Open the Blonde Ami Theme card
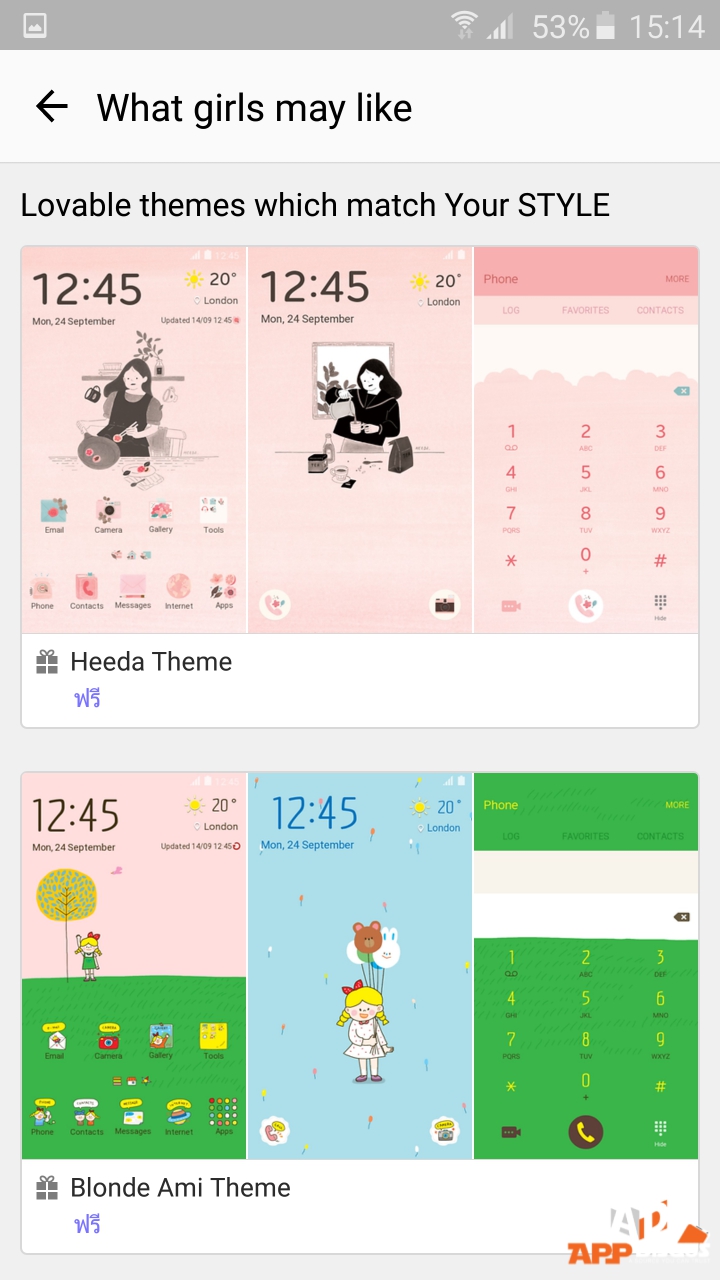Viewport: 720px width, 1280px height. point(360,1010)
